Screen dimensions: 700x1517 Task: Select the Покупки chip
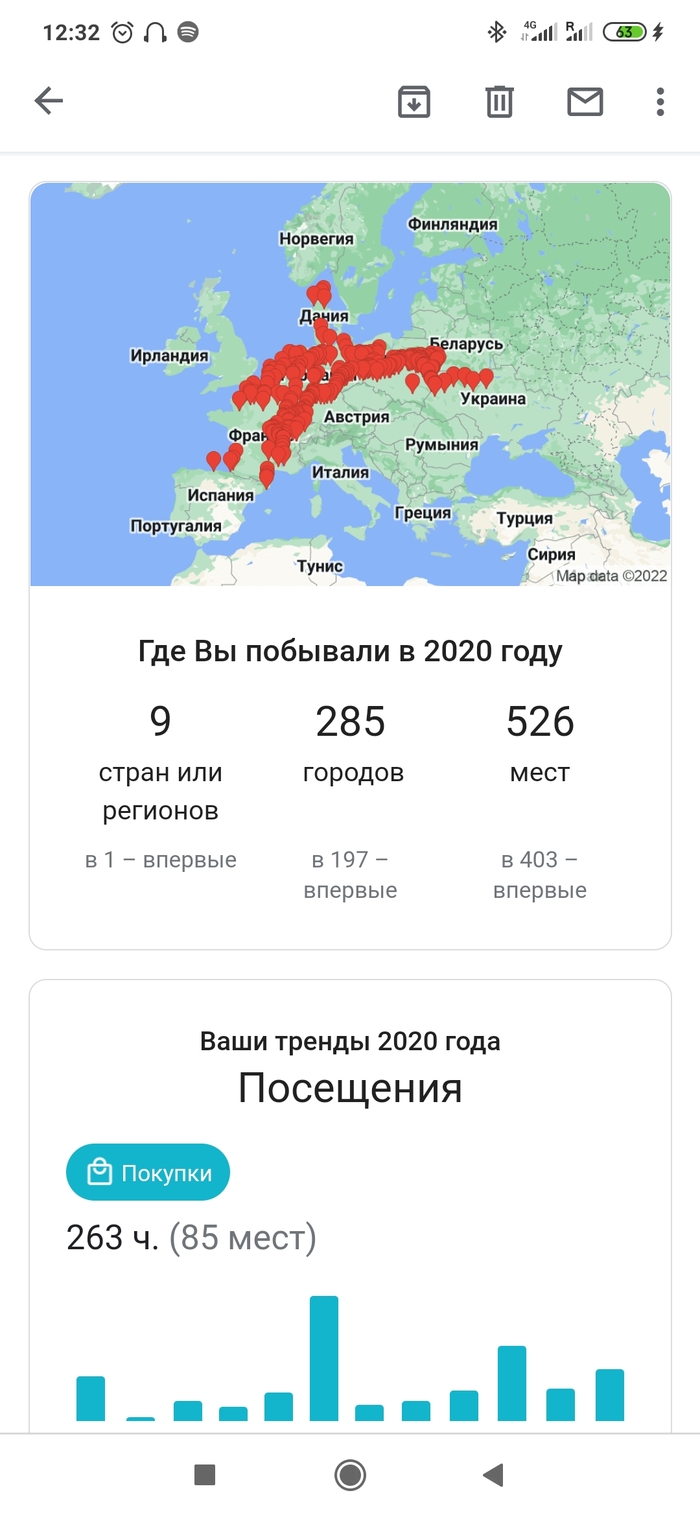point(148,1172)
